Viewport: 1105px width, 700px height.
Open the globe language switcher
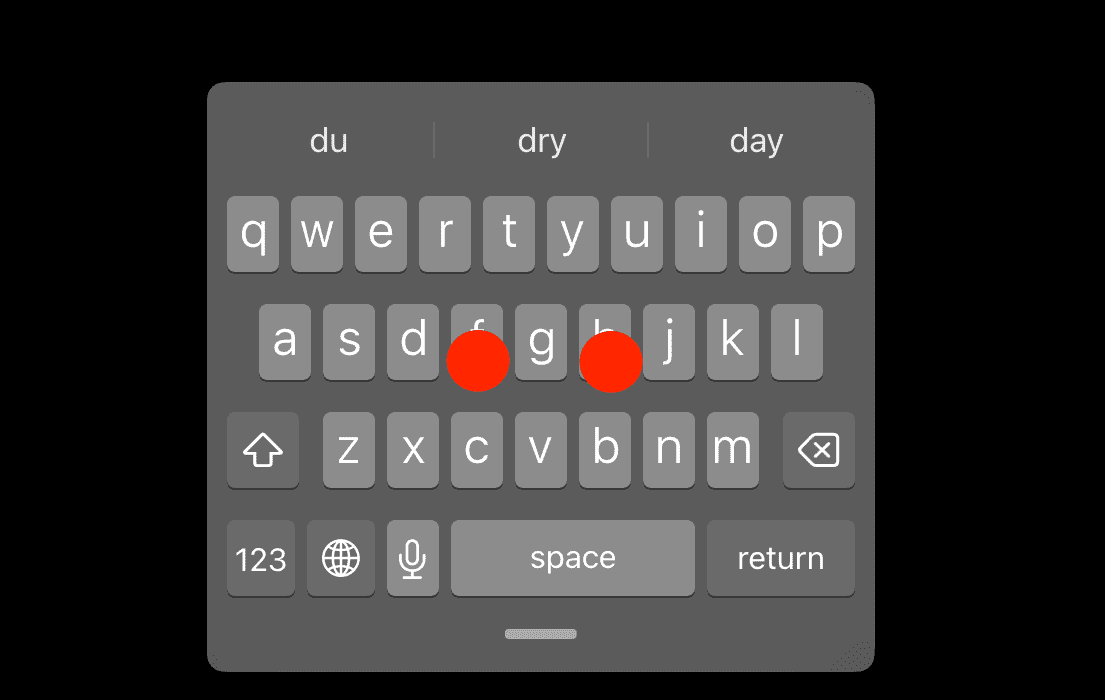tap(341, 558)
